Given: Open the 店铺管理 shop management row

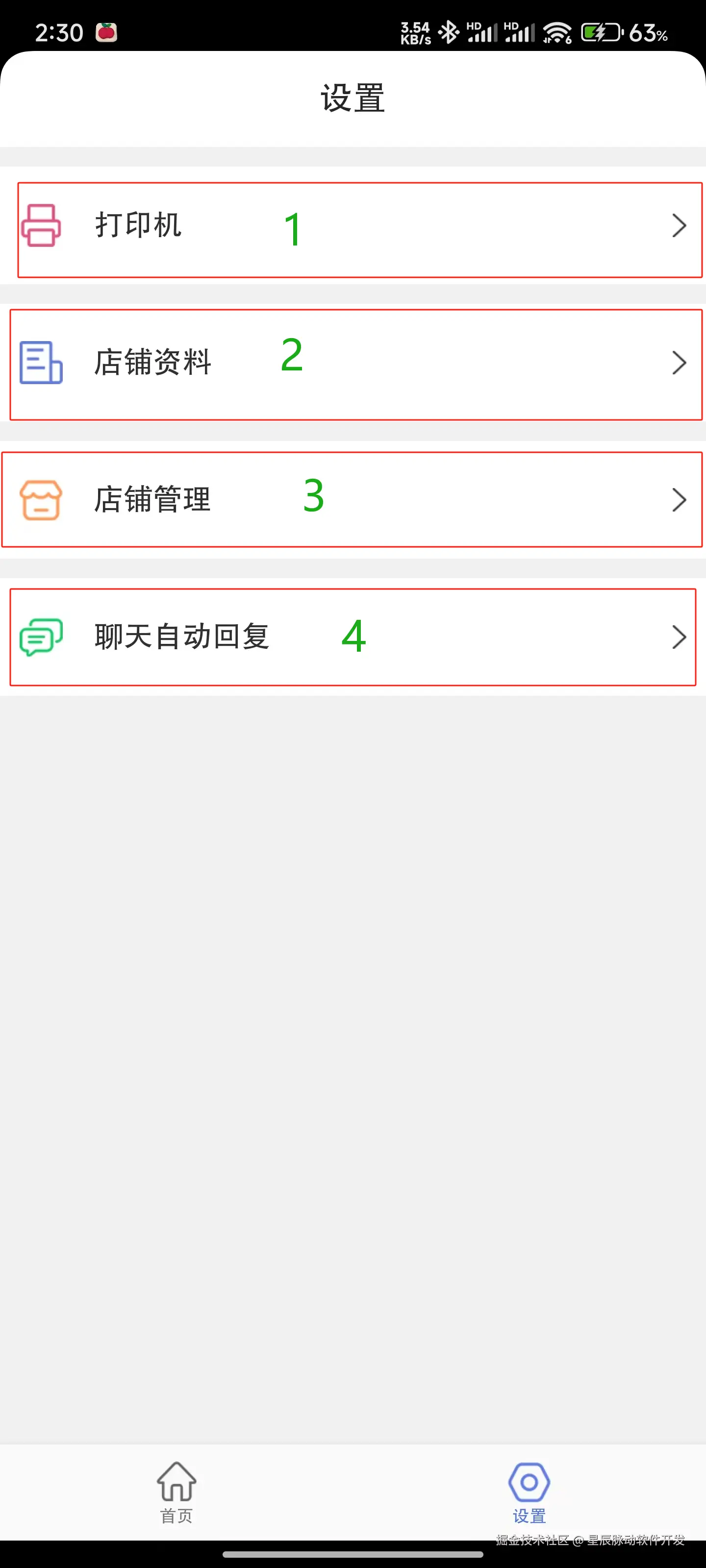Looking at the screenshot, I should pyautogui.click(x=353, y=500).
